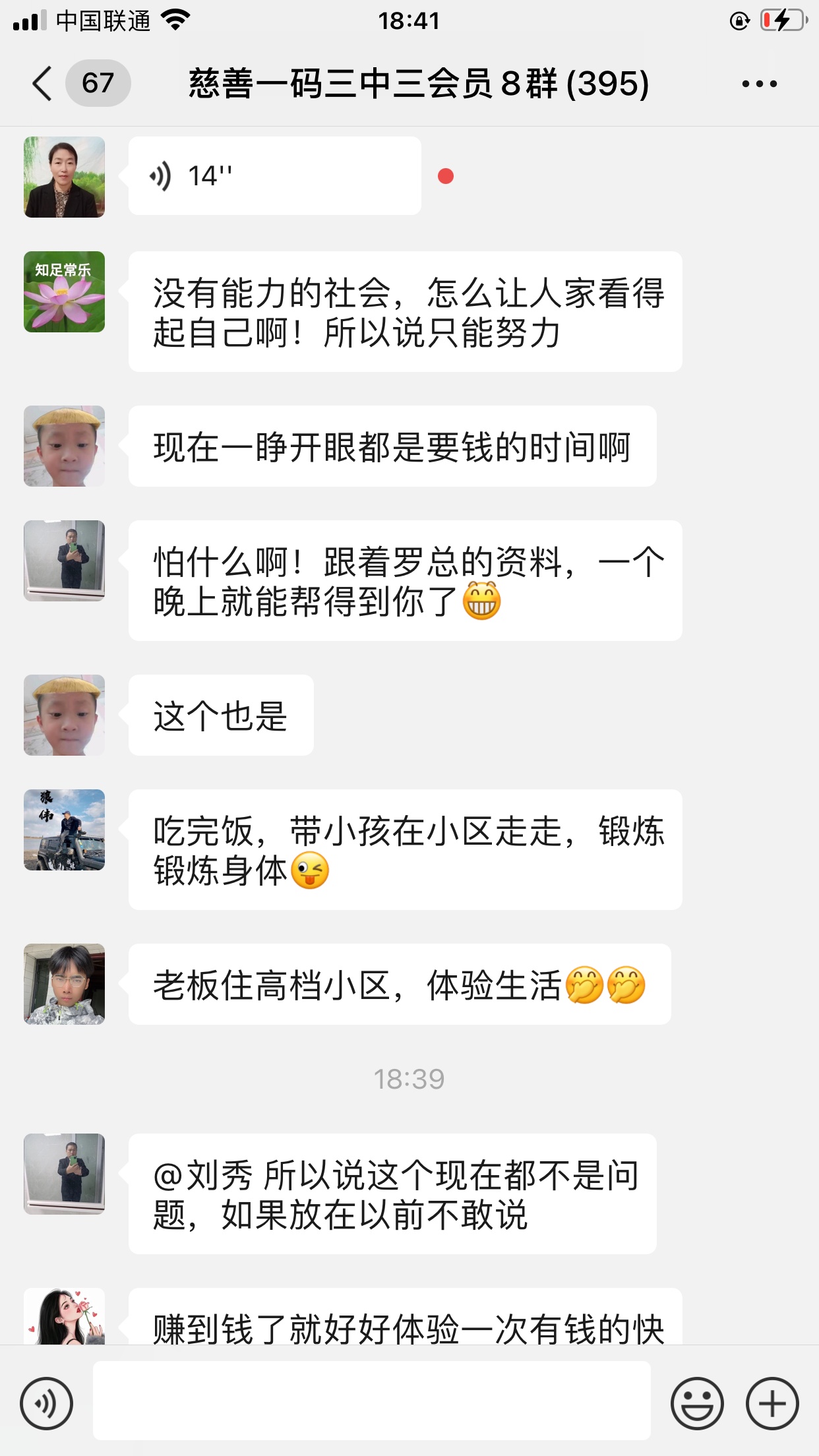The width and height of the screenshot is (819, 1456).
Task: View profile of the voice message sender
Action: [x=65, y=177]
